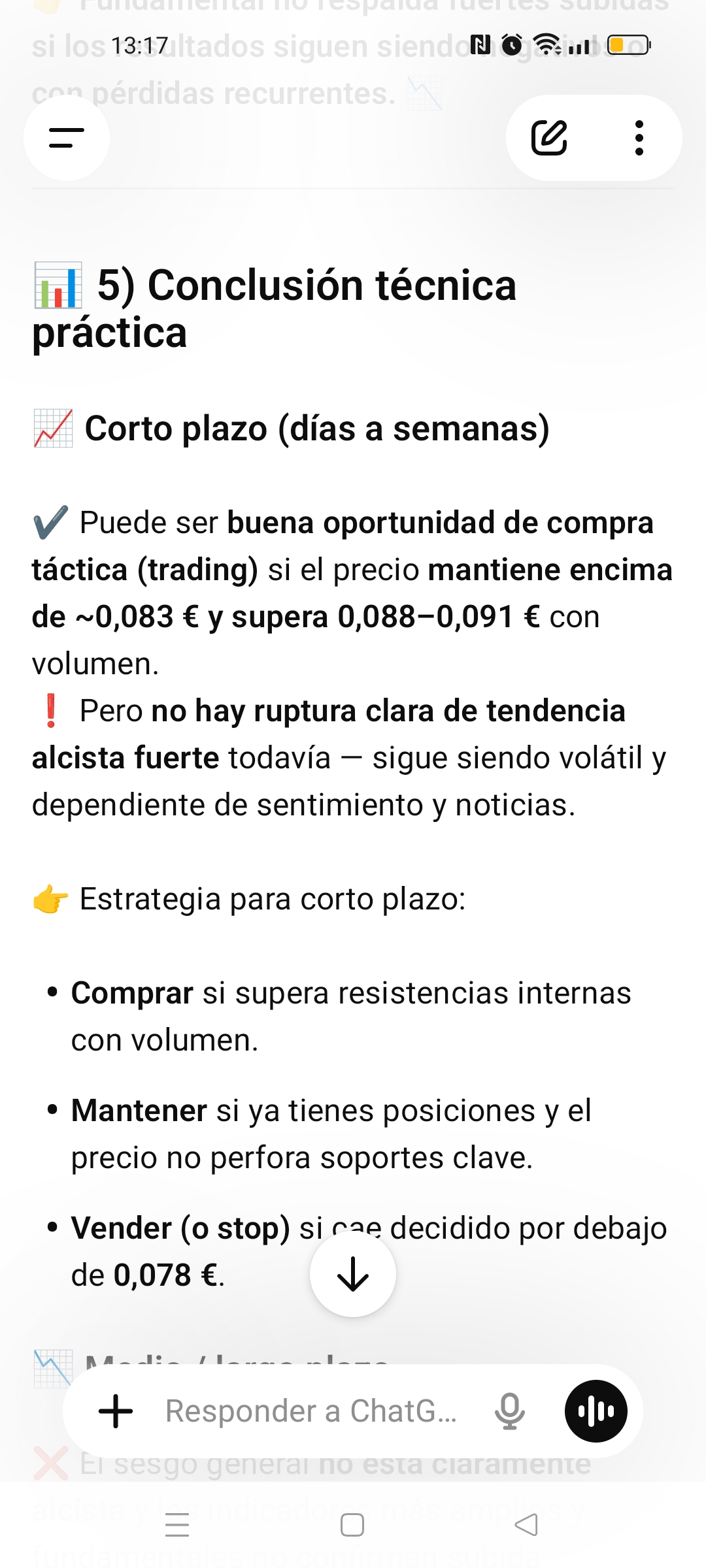Open attachment options with the plus icon
Image resolution: width=706 pixels, height=1568 pixels.
116,1411
